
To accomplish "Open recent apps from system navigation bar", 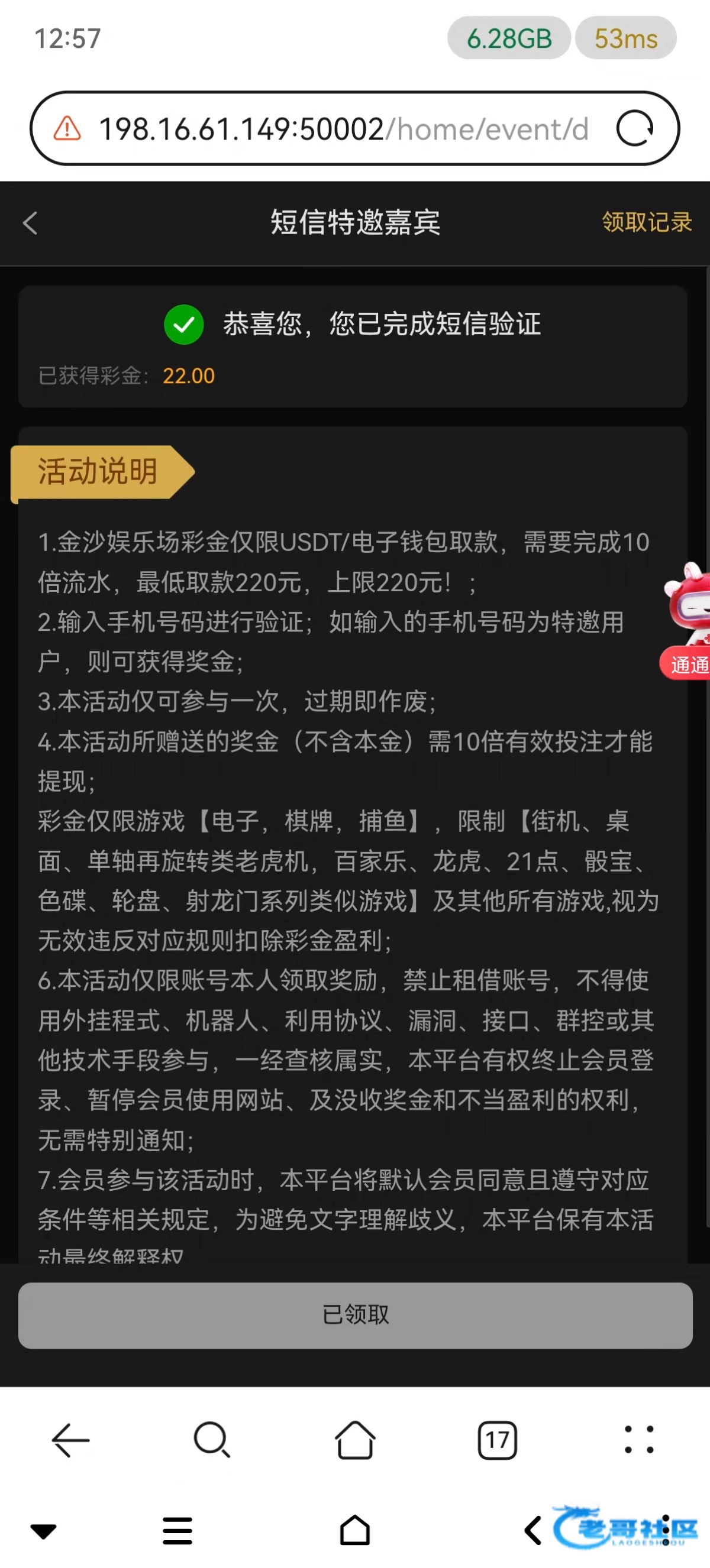I will pos(177,1530).
